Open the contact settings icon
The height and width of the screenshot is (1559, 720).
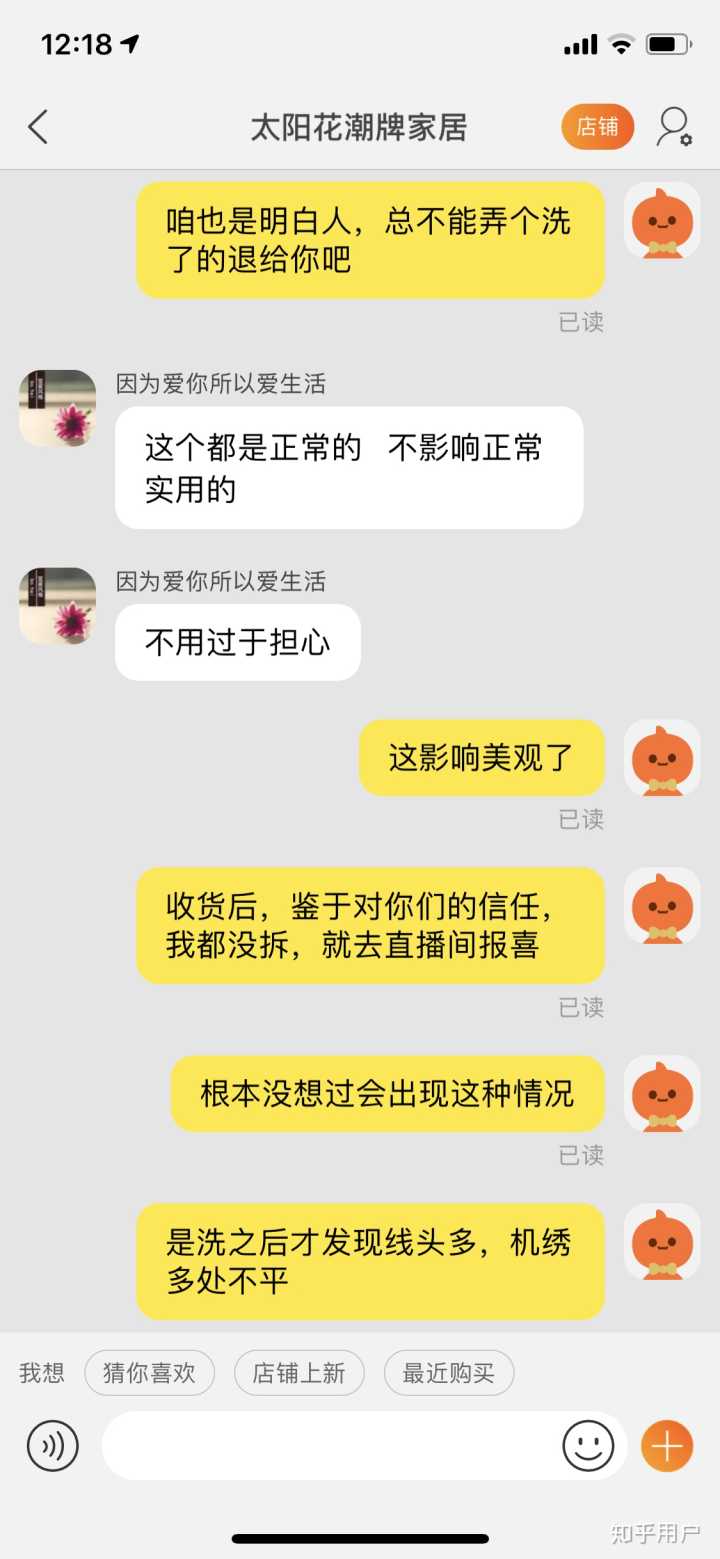[674, 127]
